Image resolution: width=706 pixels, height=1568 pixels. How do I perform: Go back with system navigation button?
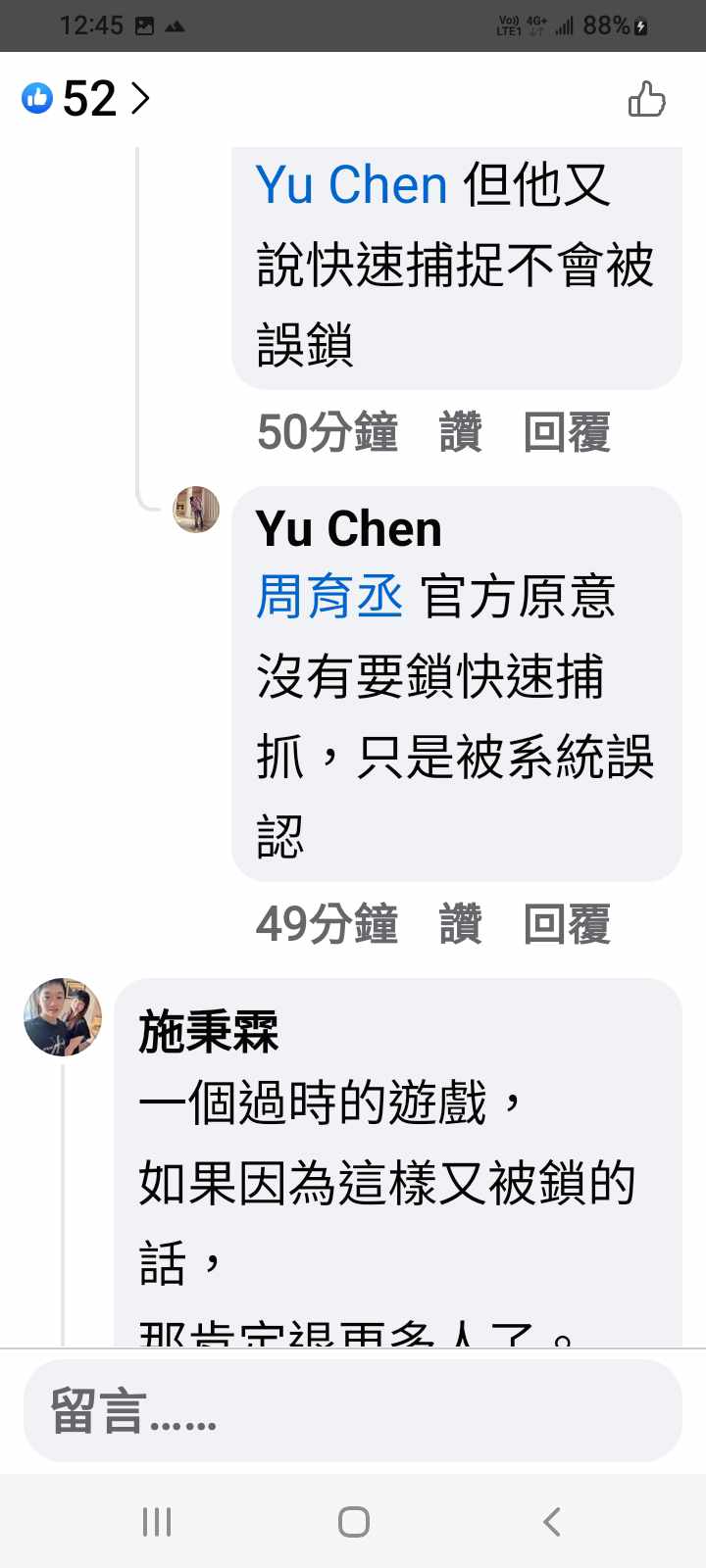[551, 1521]
